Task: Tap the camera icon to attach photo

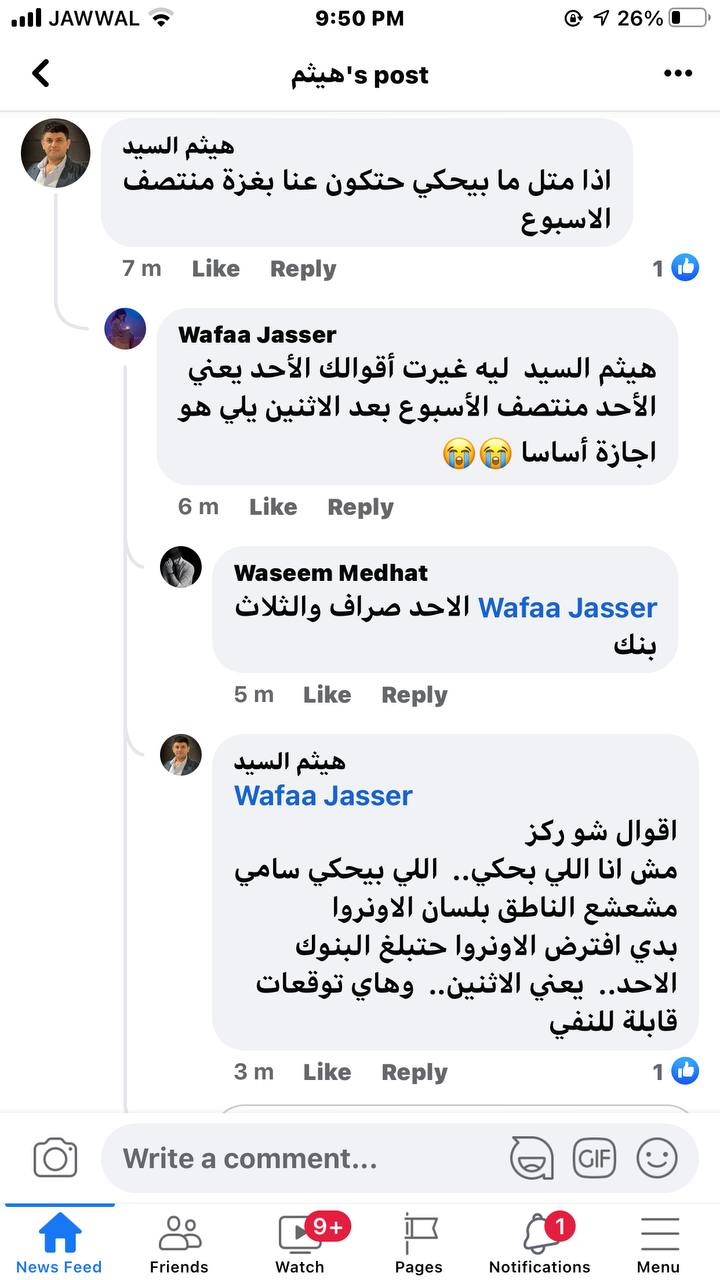Action: pyautogui.click(x=55, y=1158)
